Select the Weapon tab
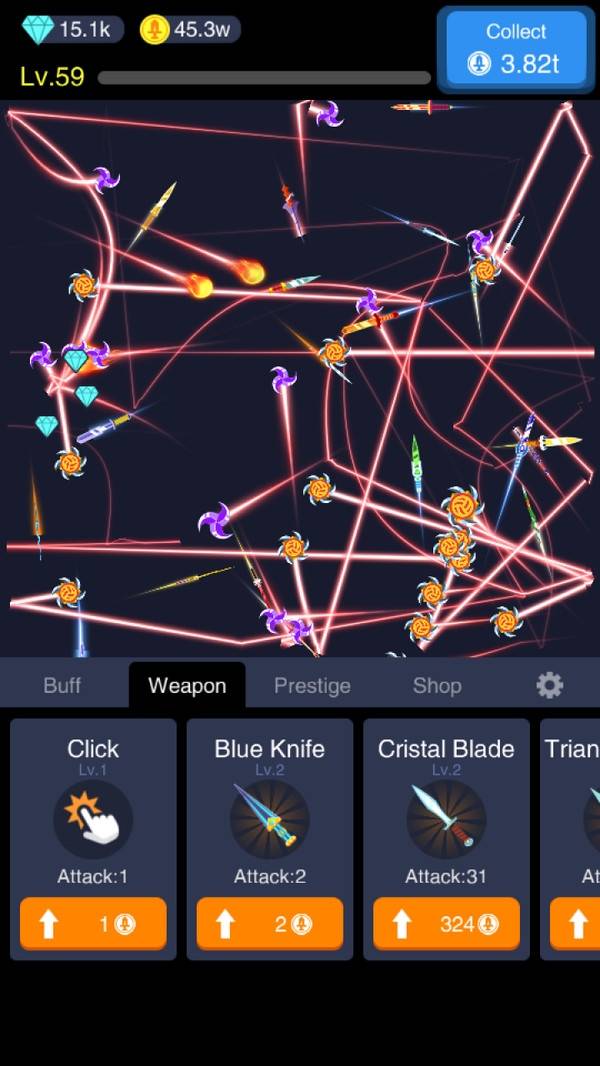This screenshot has width=600, height=1066. [x=187, y=686]
